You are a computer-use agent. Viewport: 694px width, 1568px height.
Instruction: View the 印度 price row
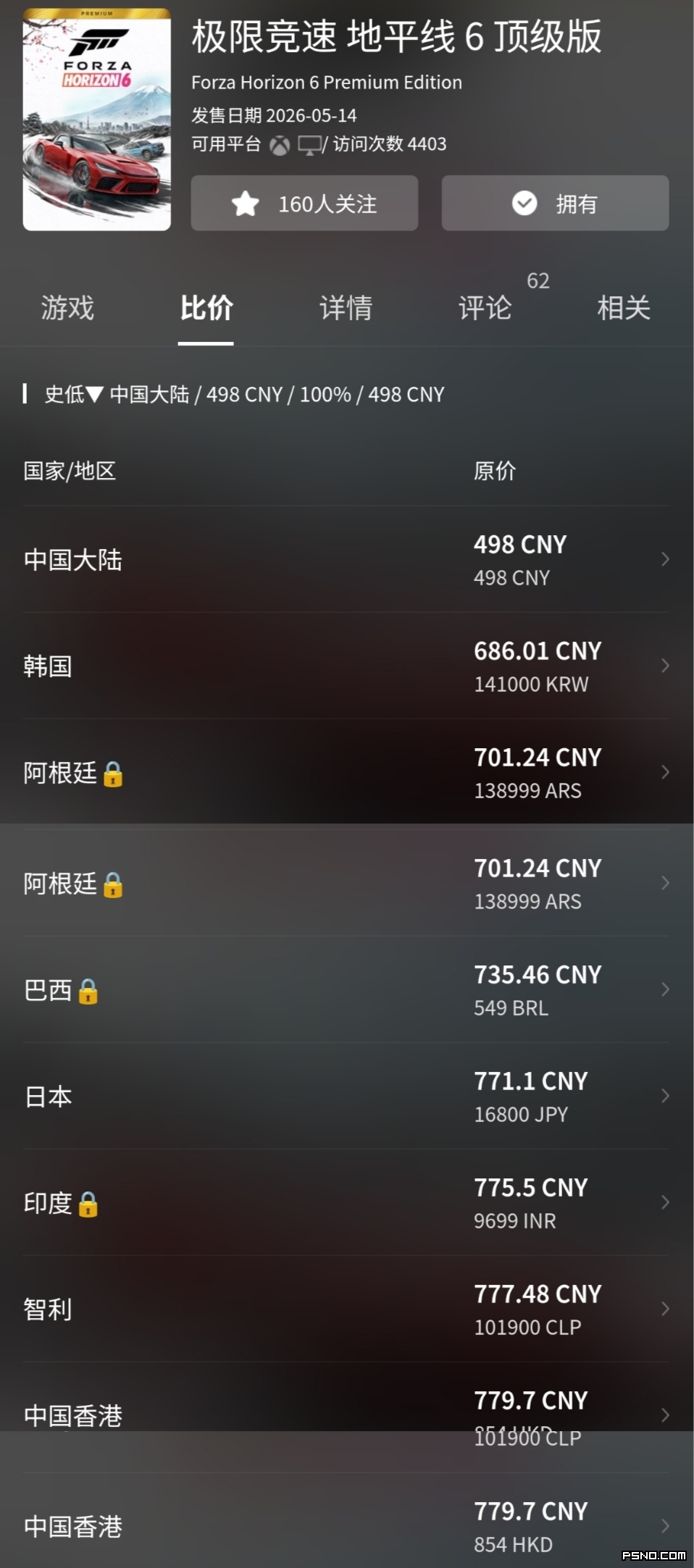346,1203
